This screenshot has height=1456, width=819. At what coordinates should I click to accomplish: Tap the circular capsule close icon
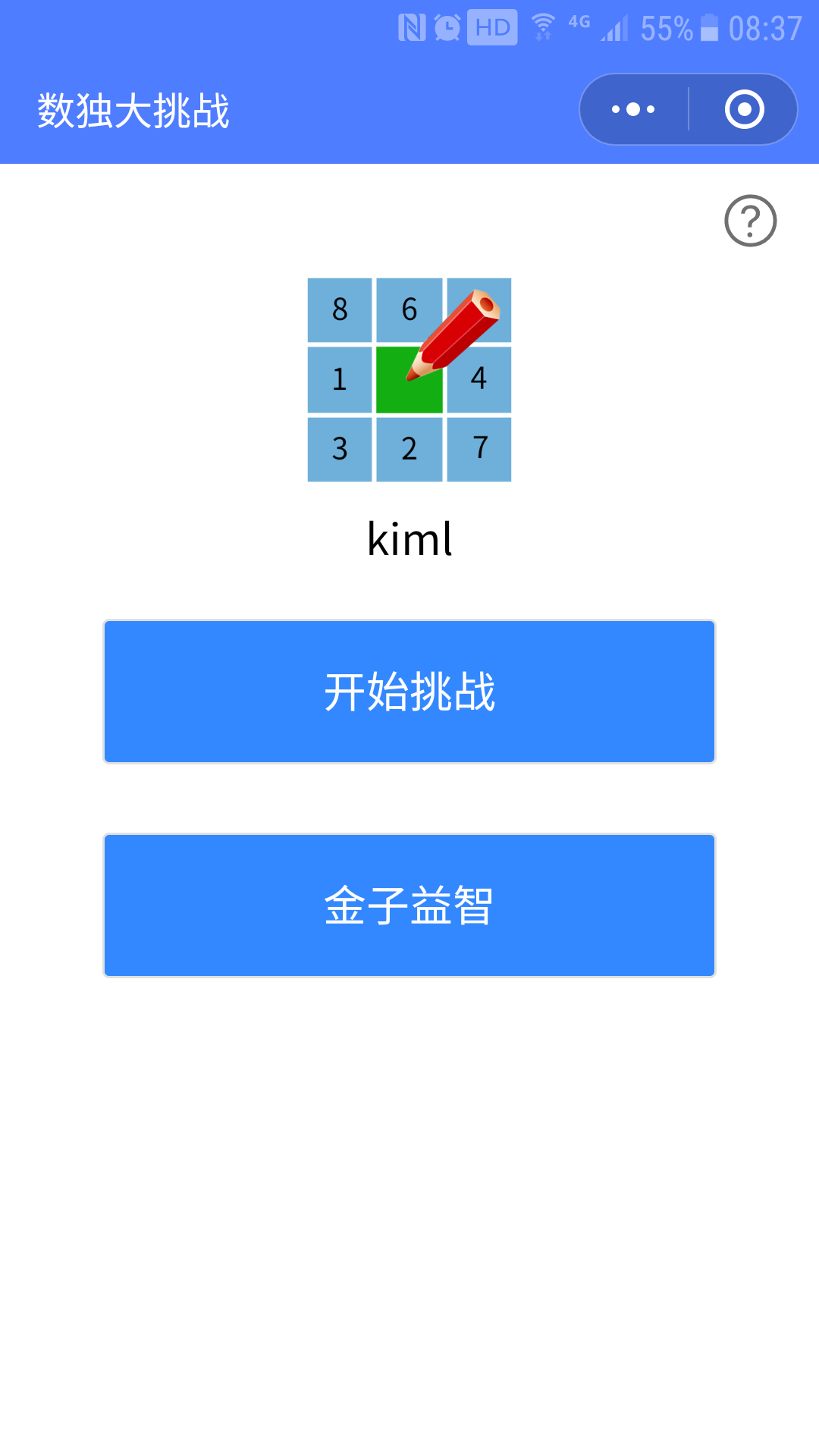[743, 108]
